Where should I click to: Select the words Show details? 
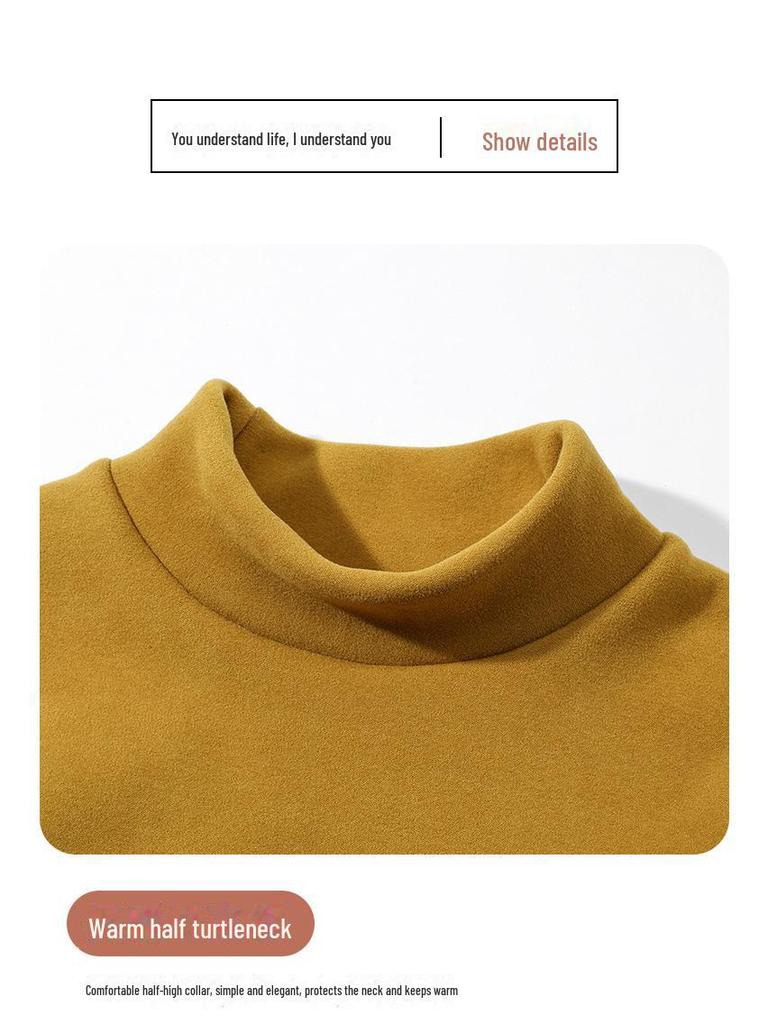point(539,141)
